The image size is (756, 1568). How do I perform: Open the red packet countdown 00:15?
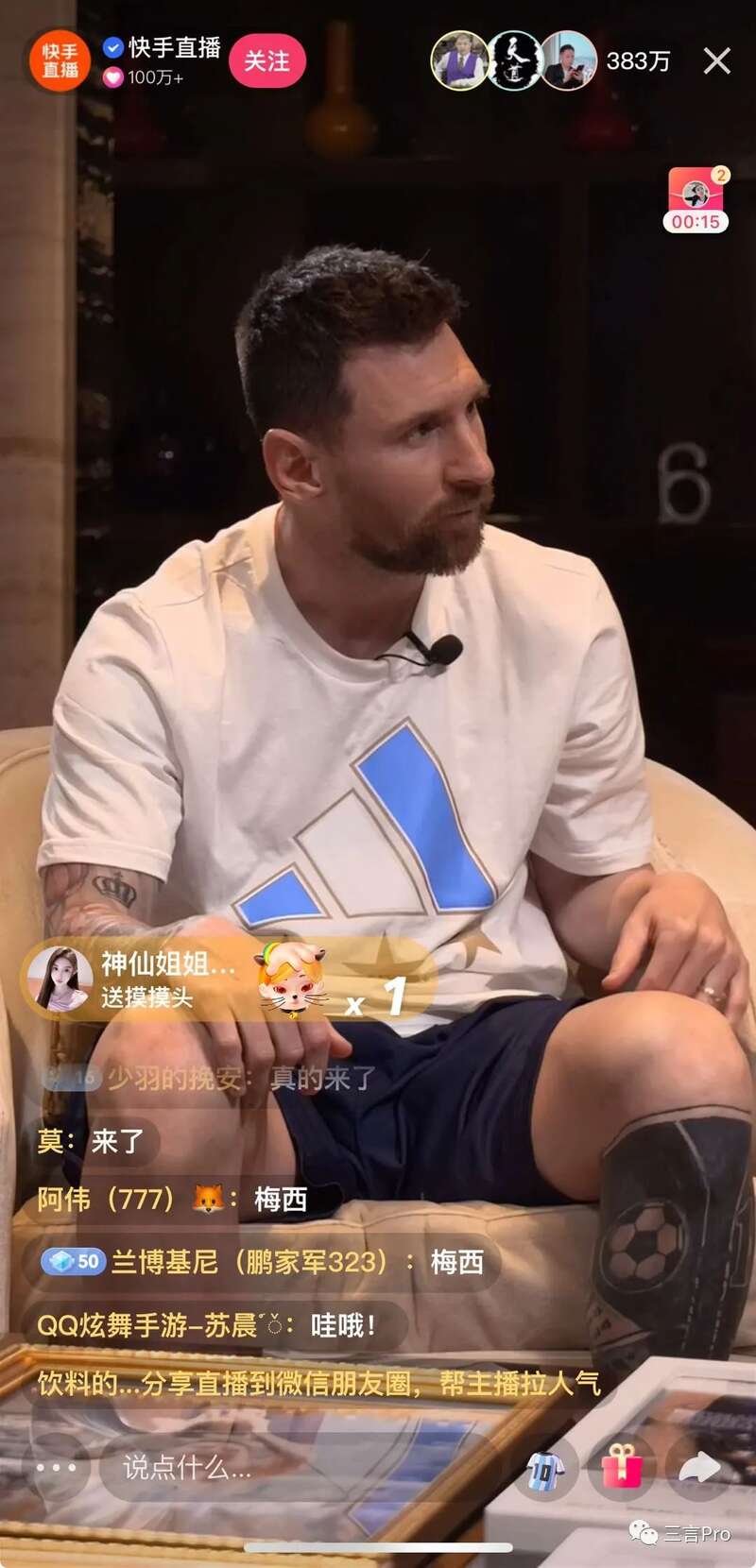coord(696,200)
